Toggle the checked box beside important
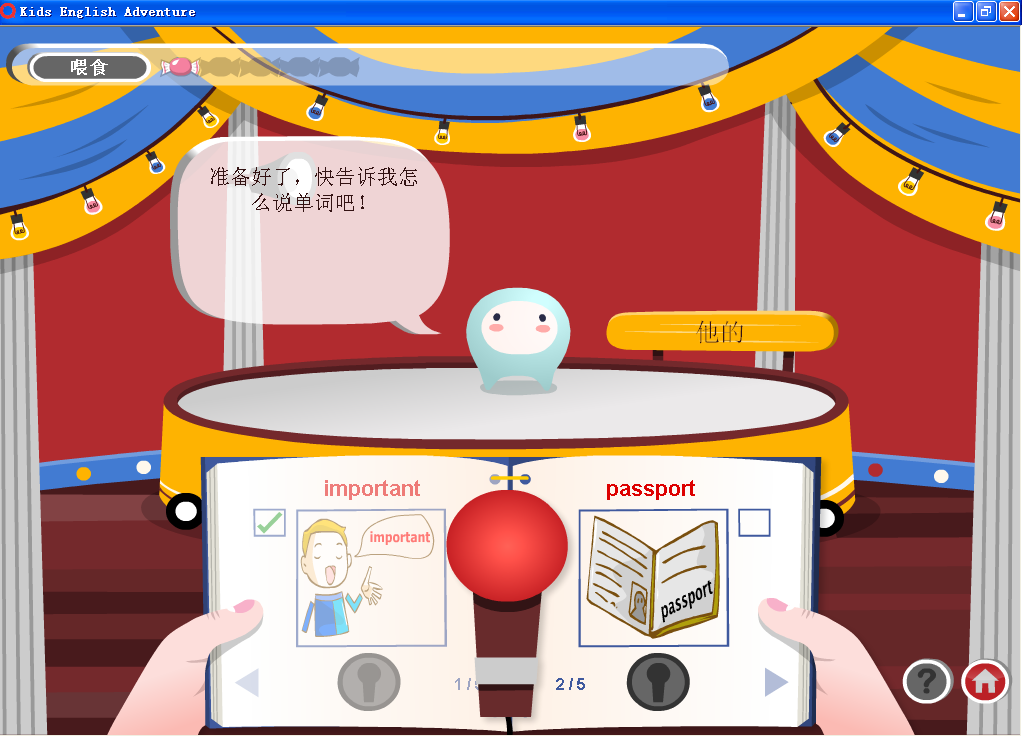The image size is (1022, 737). (x=269, y=523)
